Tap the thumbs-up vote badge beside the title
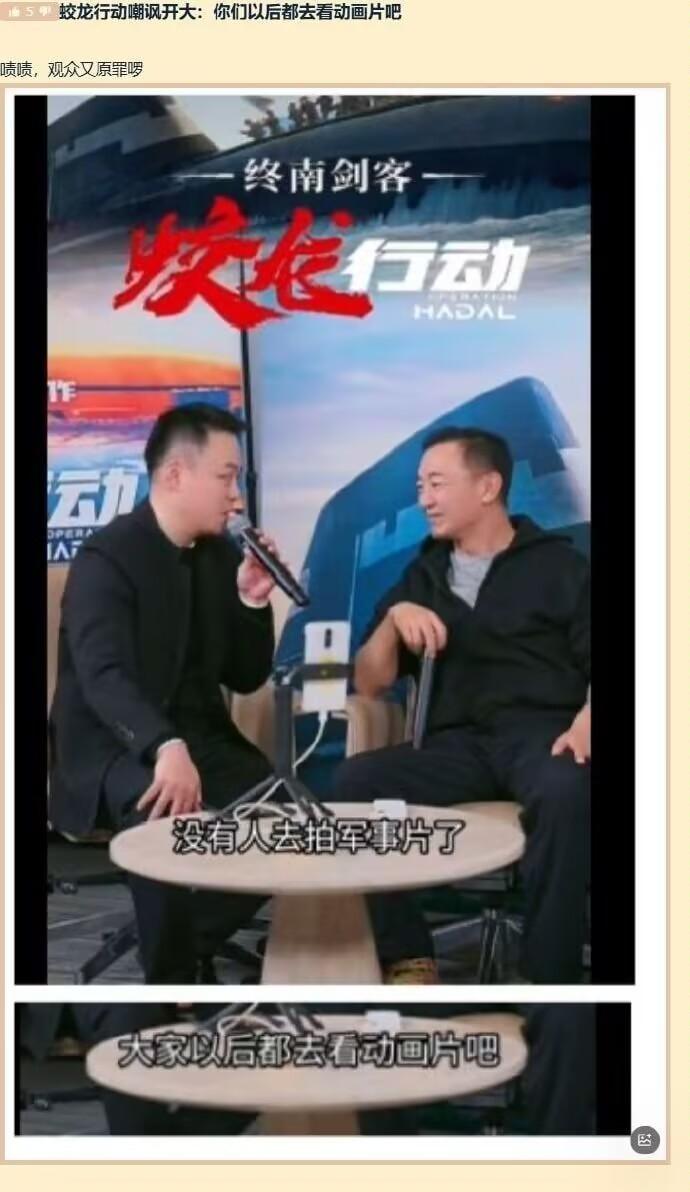 [29, 11]
